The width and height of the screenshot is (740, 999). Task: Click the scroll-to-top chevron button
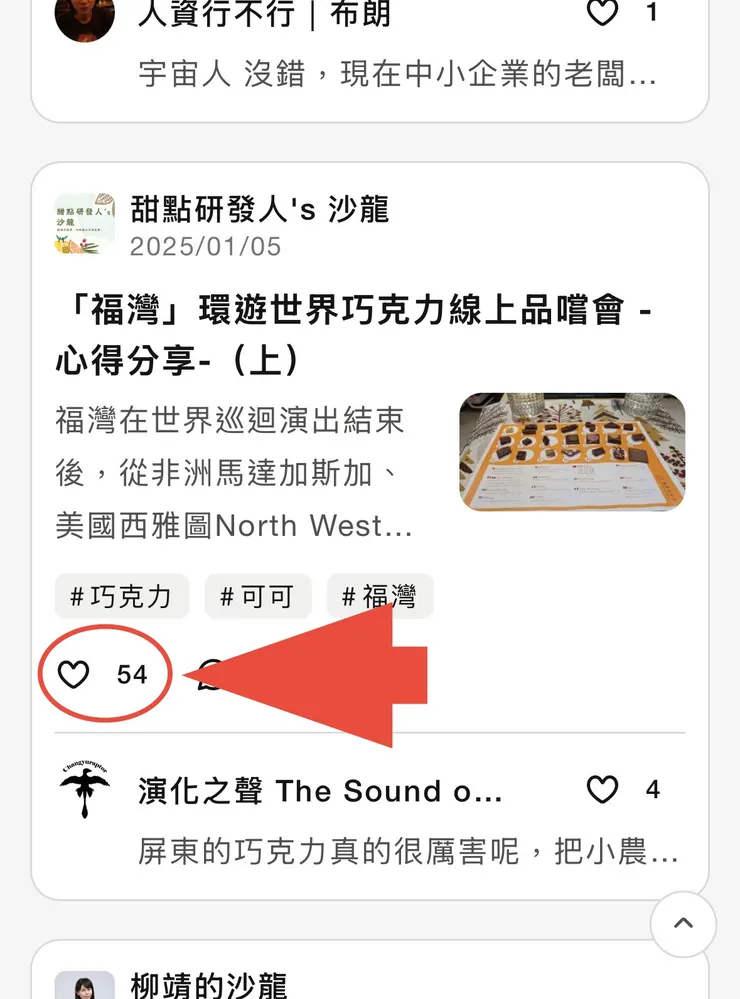click(x=683, y=924)
